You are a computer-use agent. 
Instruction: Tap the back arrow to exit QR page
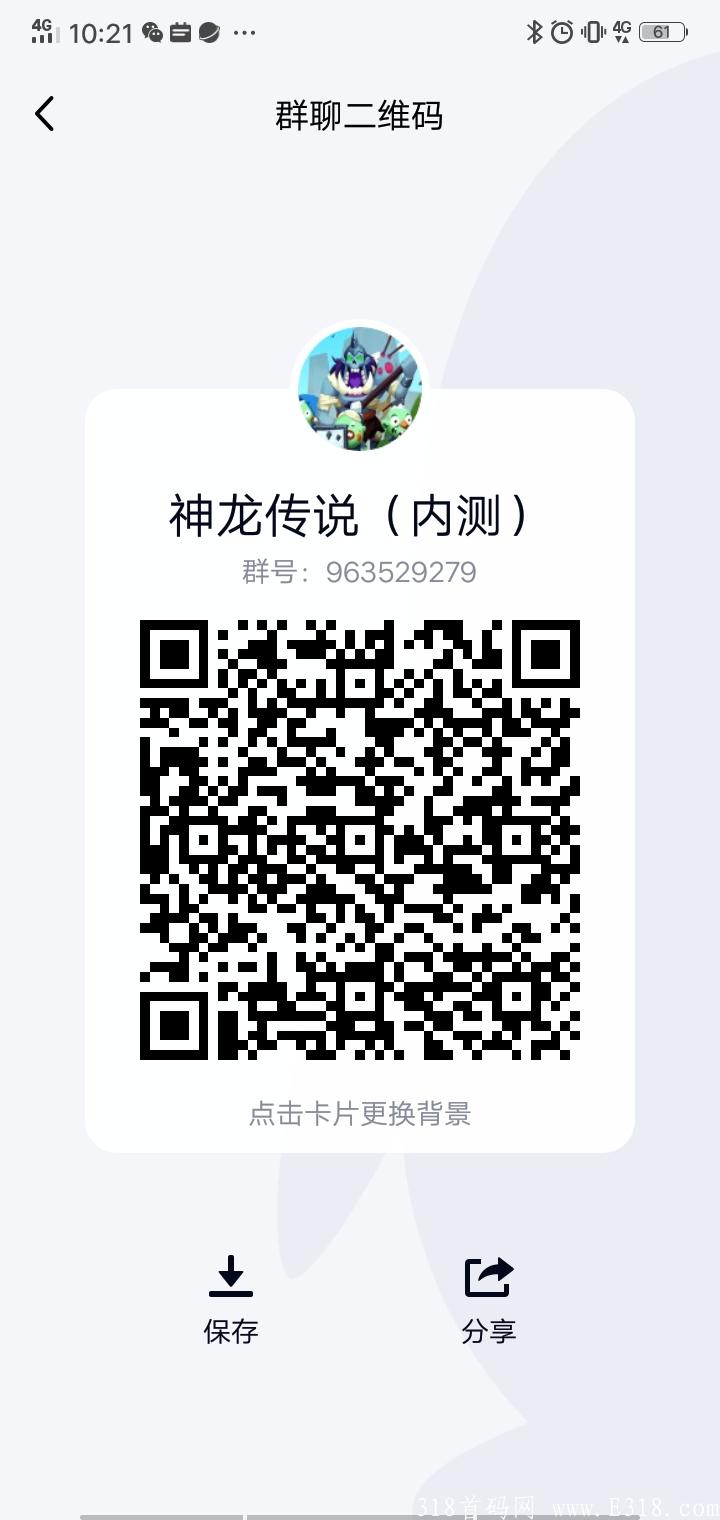pyautogui.click(x=44, y=114)
